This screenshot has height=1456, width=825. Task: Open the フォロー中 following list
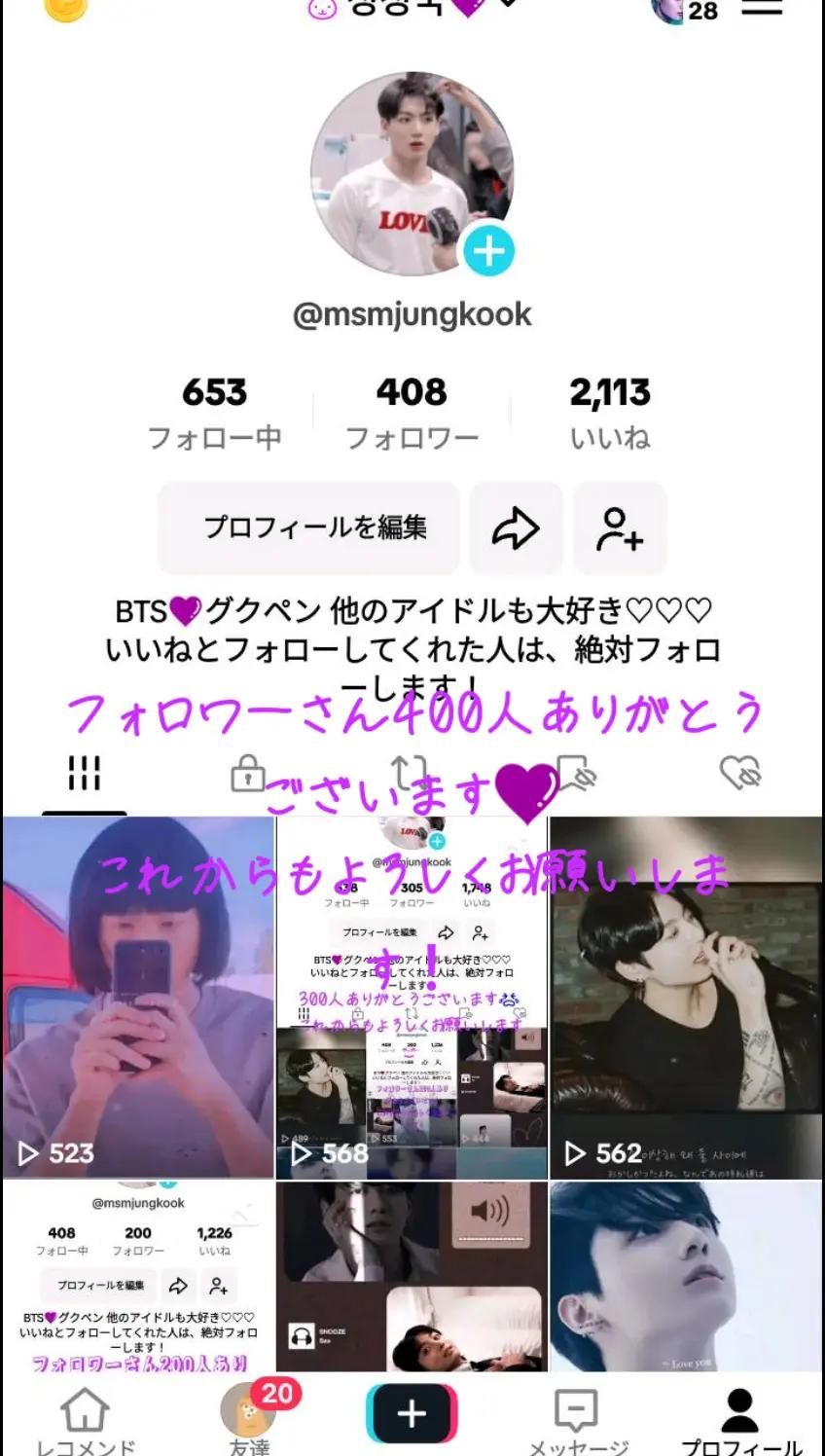pyautogui.click(x=214, y=414)
